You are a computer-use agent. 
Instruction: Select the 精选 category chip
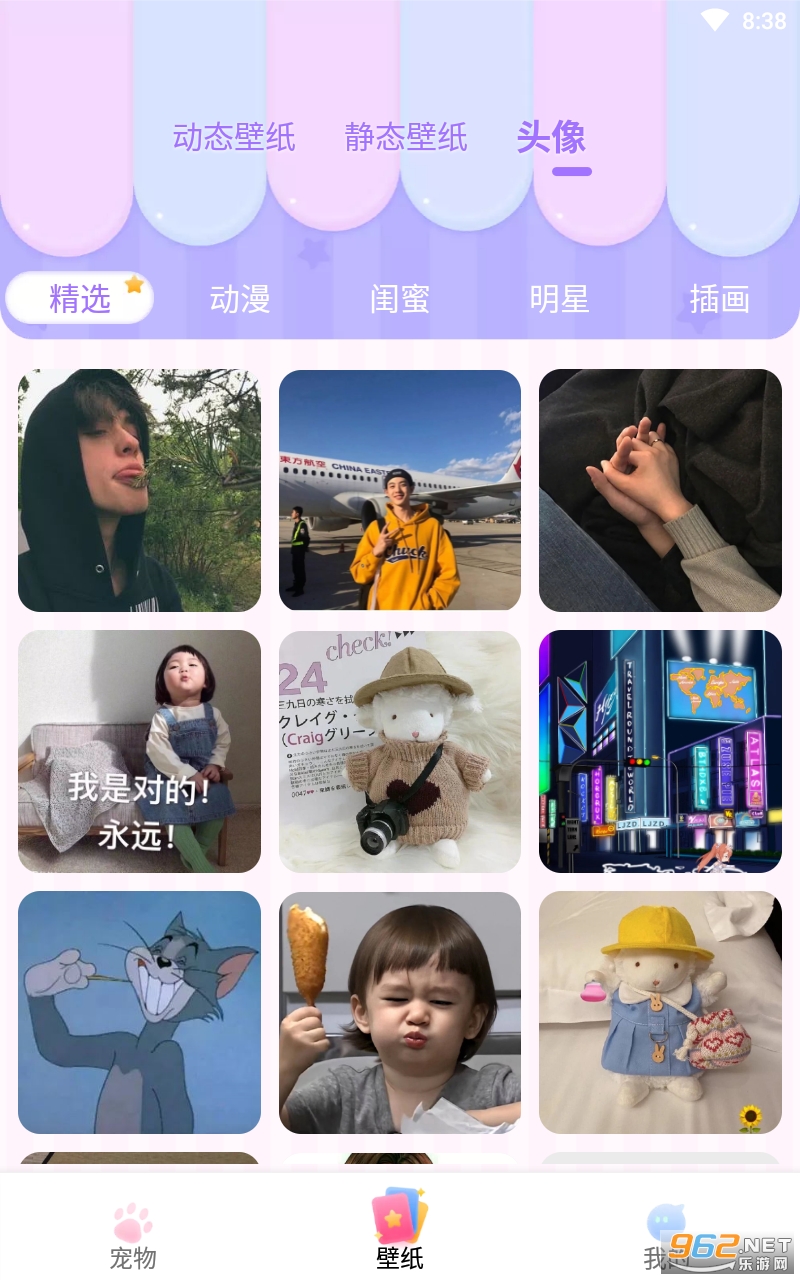tap(80, 298)
